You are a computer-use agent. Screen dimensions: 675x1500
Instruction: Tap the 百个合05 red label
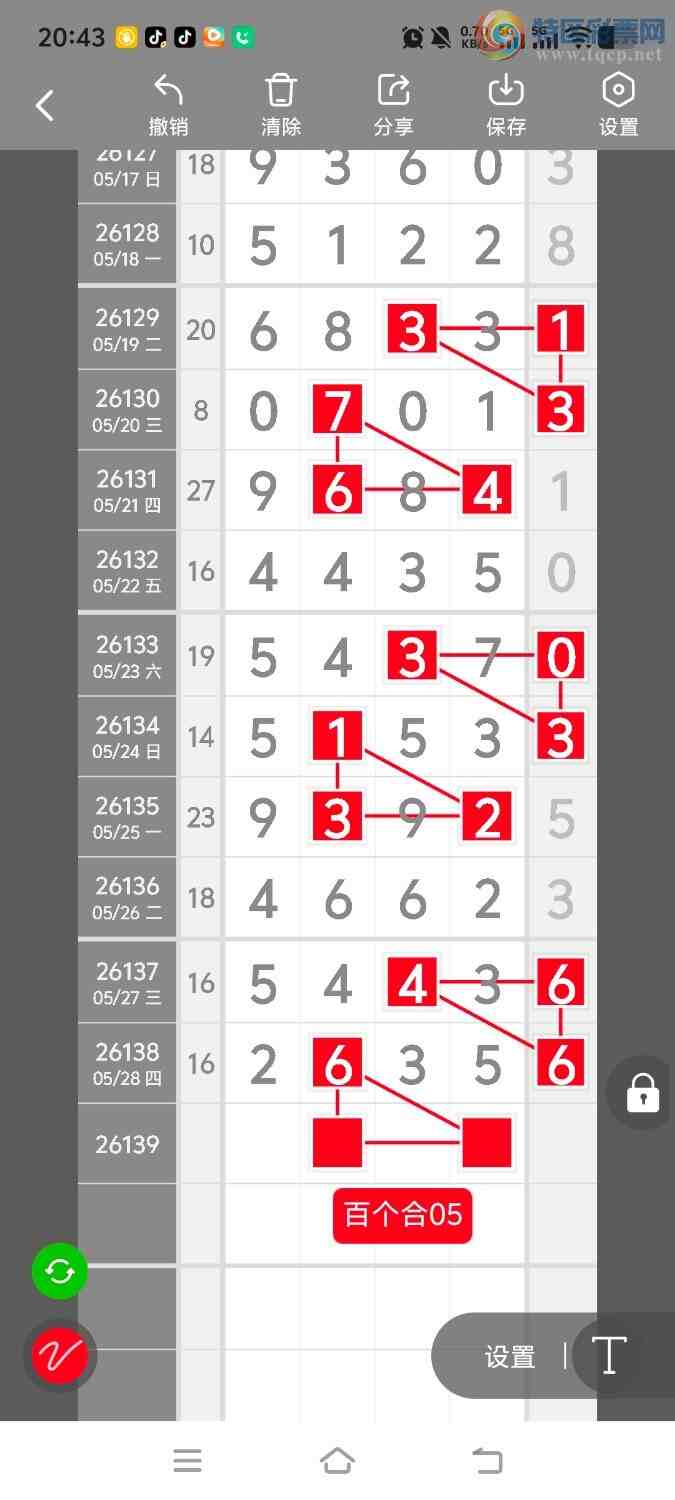(x=403, y=1215)
